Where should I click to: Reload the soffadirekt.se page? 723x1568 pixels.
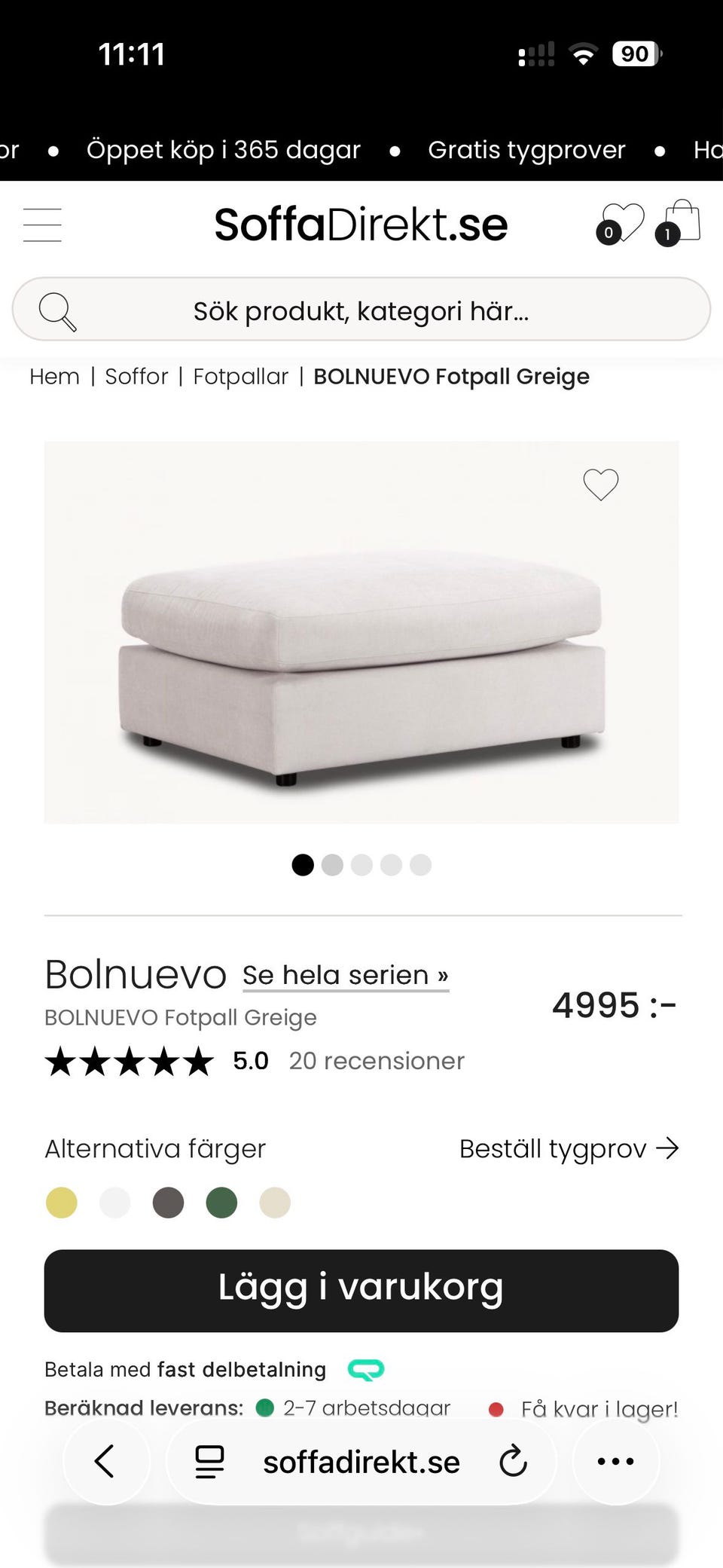point(513,1462)
